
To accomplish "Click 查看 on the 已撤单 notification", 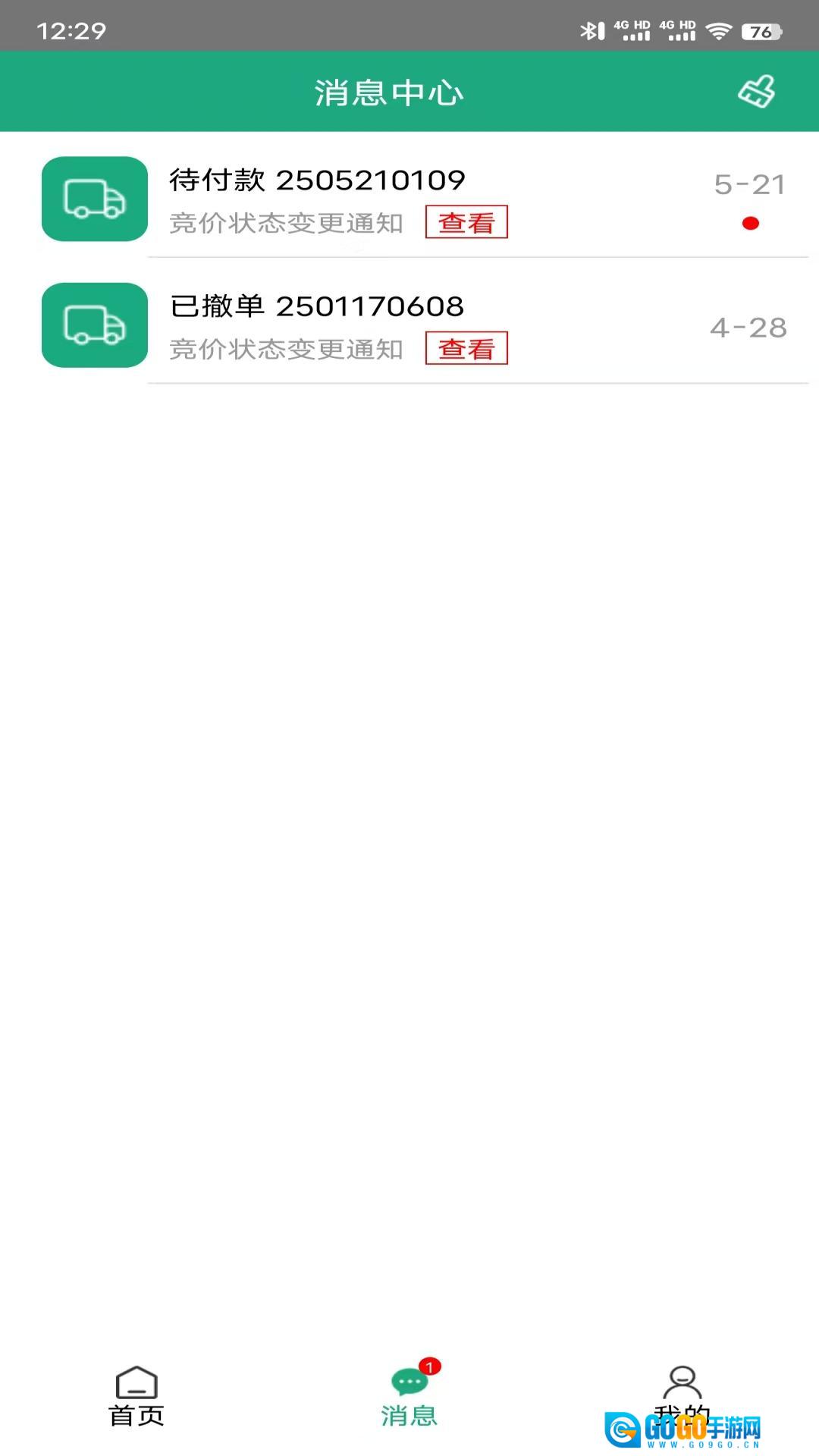I will (467, 348).
